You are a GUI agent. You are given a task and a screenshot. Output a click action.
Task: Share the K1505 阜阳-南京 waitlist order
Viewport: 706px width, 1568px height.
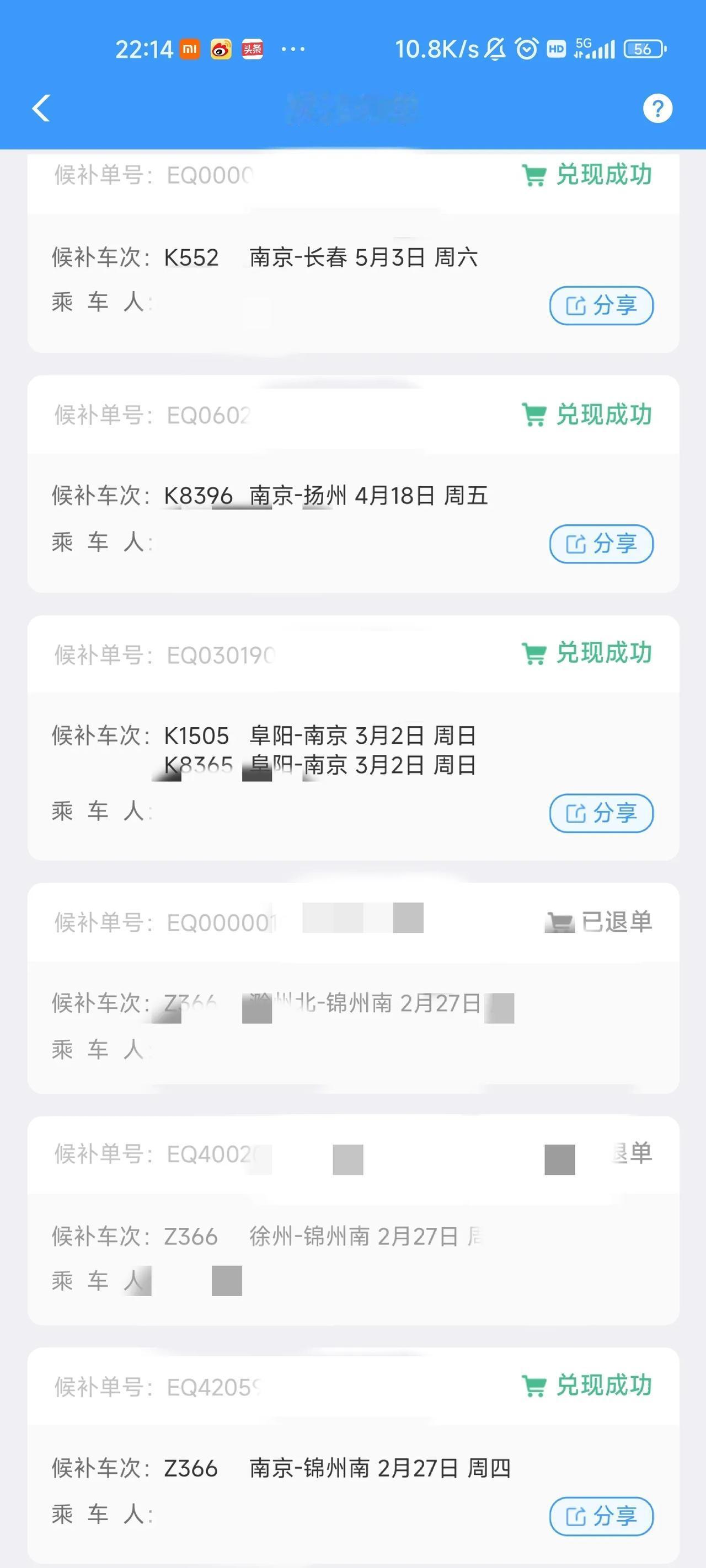click(601, 813)
